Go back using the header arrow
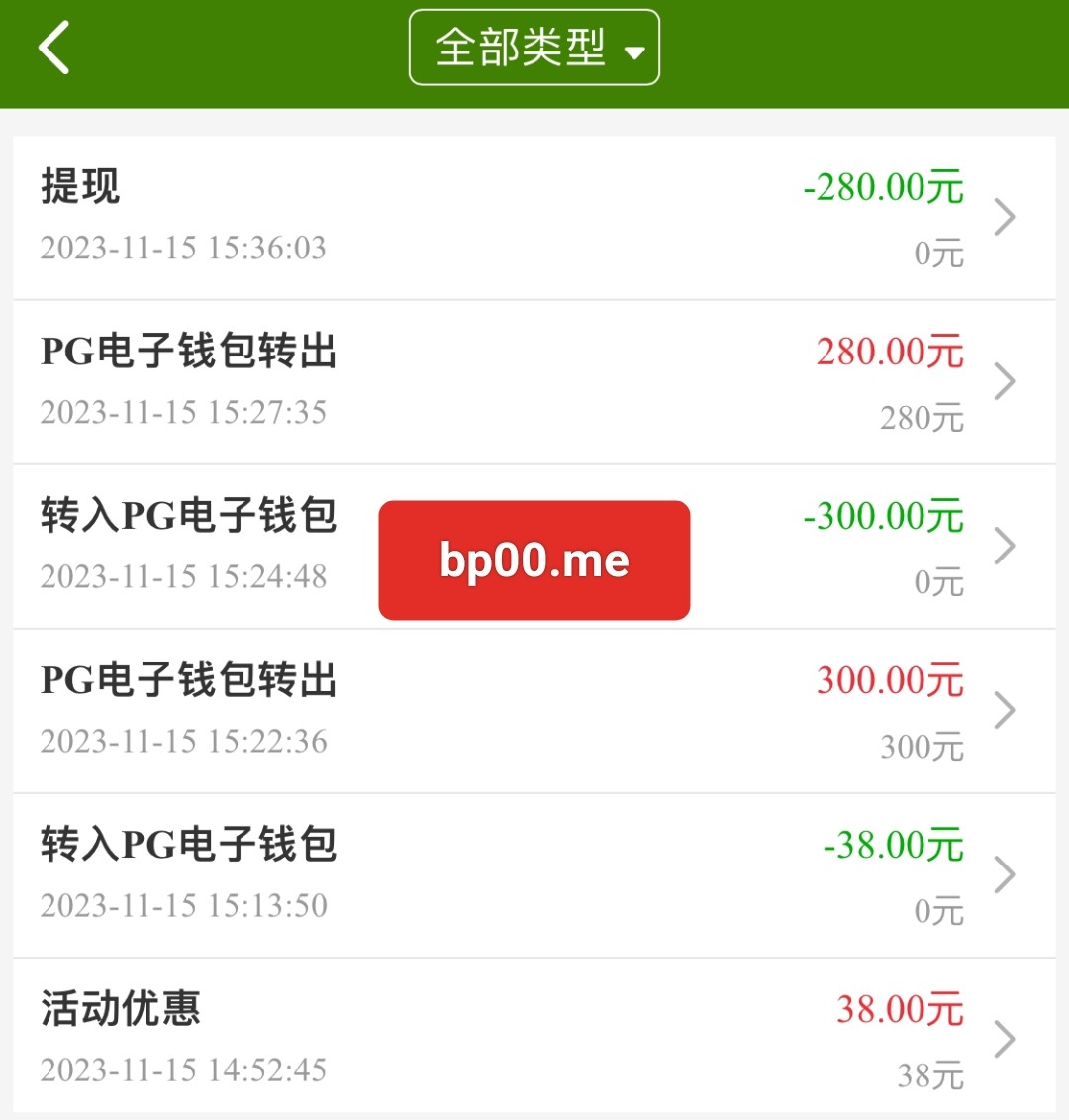This screenshot has width=1069, height=1120. click(54, 48)
